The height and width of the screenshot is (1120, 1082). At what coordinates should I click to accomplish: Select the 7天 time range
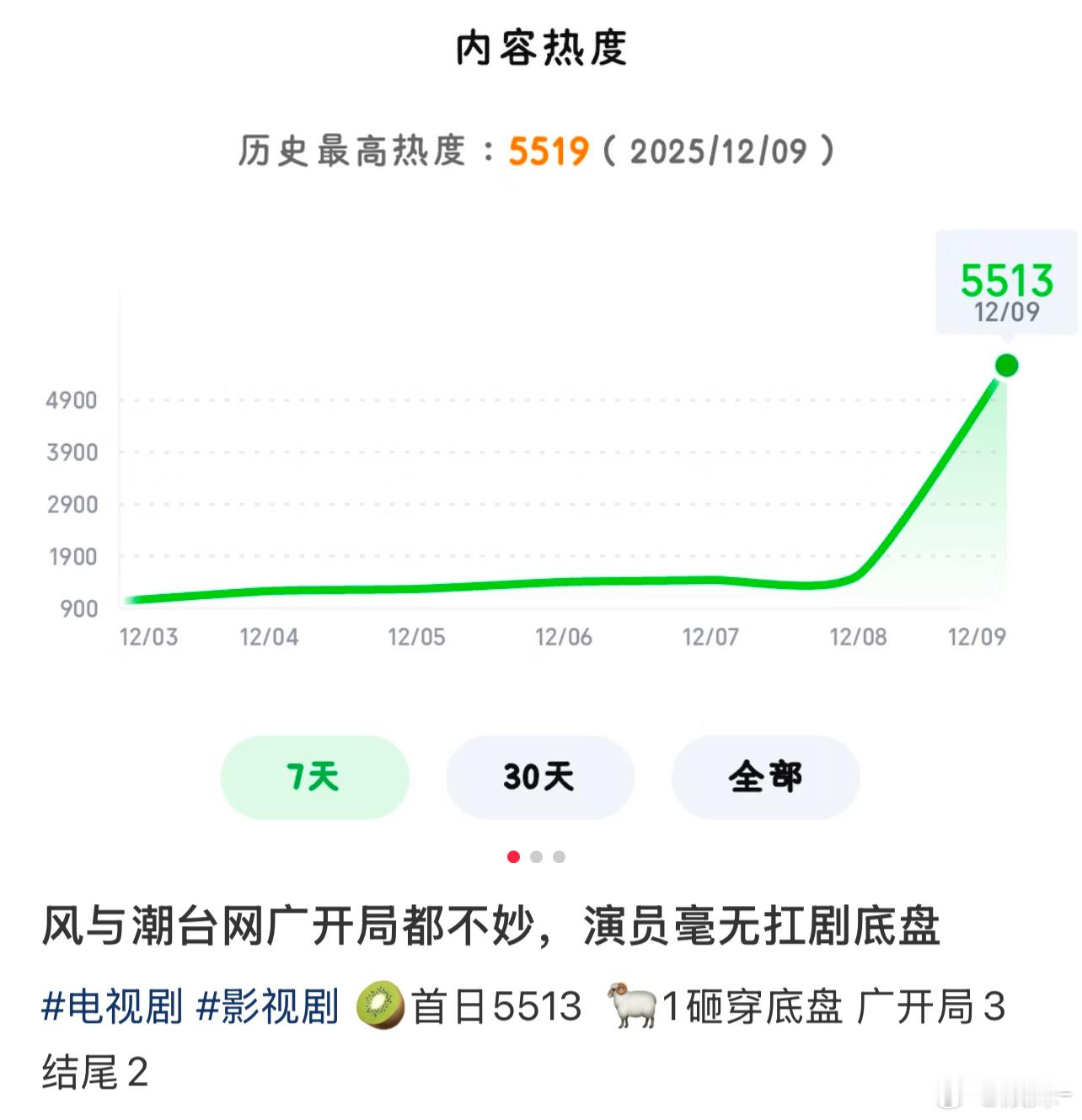point(313,777)
